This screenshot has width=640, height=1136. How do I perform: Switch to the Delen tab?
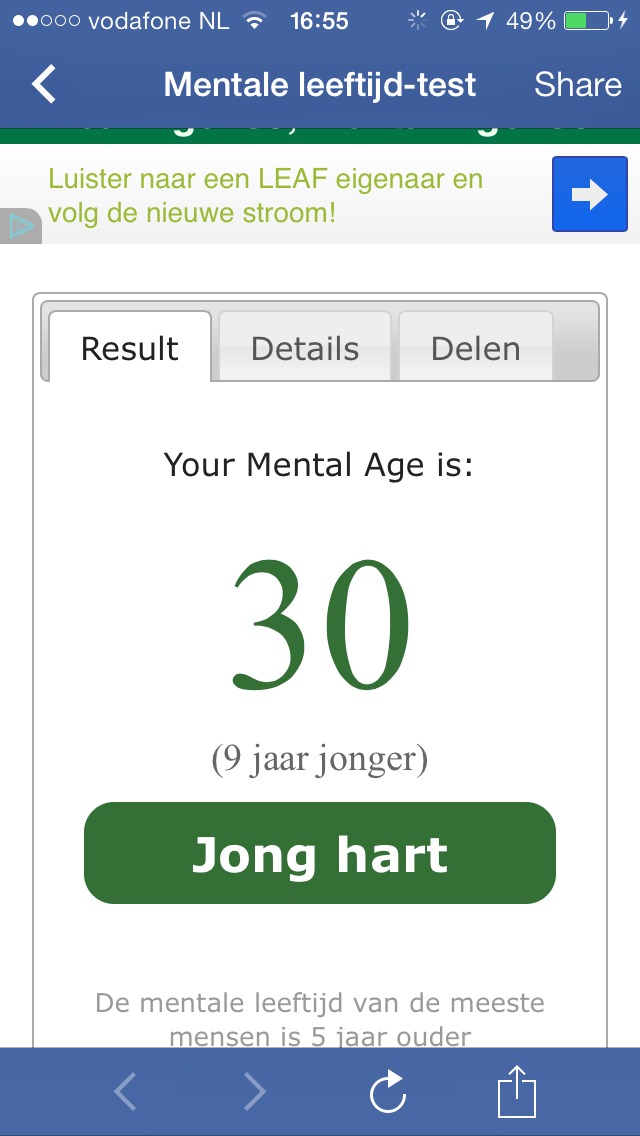[x=475, y=348]
